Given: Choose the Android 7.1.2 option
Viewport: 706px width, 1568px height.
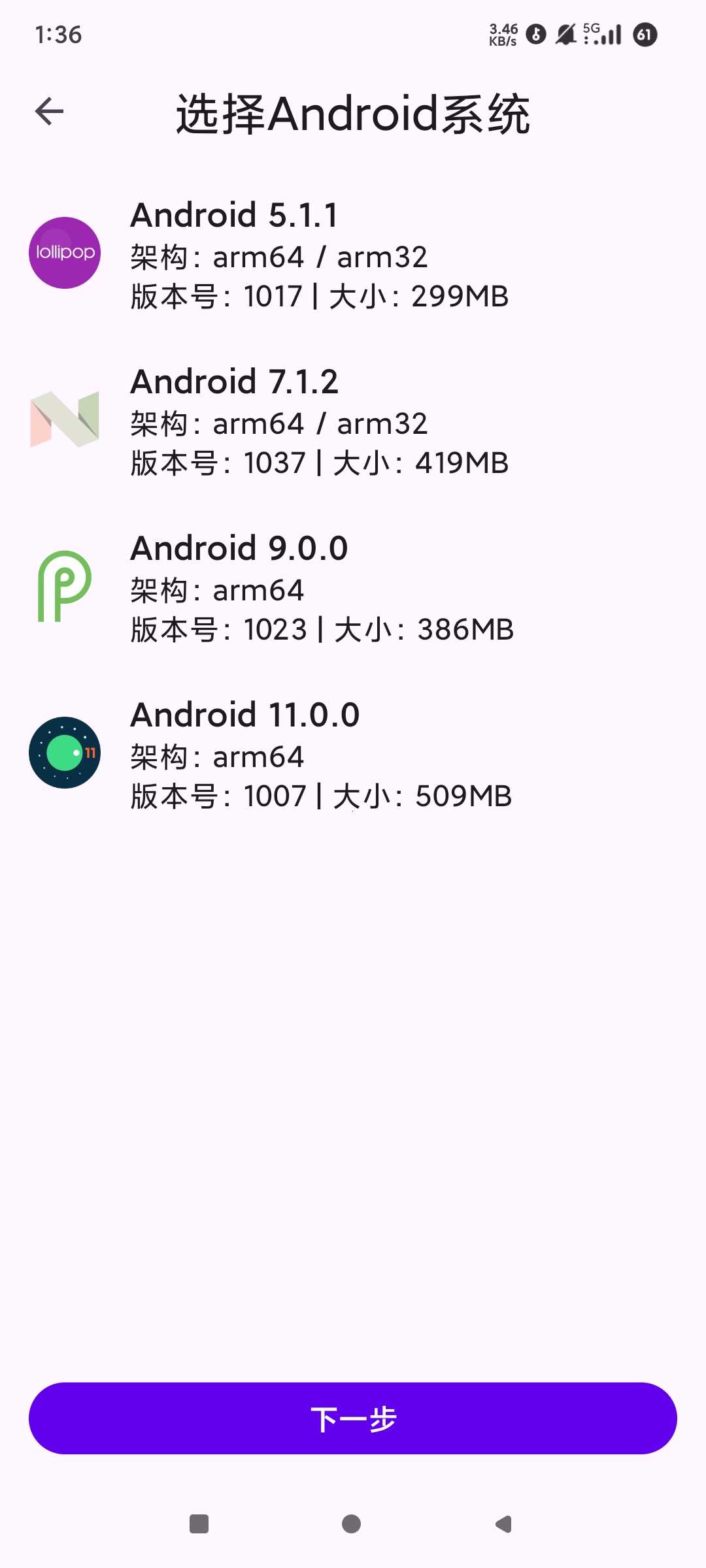Looking at the screenshot, I should (x=319, y=421).
